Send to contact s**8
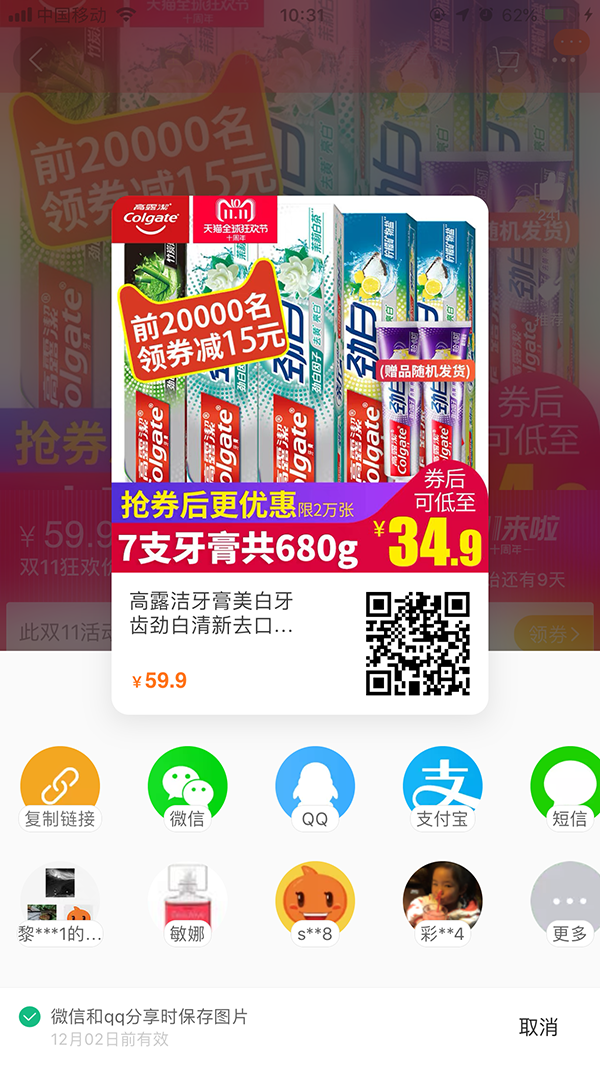Image resolution: width=600 pixels, height=1067 pixels. coord(314,901)
